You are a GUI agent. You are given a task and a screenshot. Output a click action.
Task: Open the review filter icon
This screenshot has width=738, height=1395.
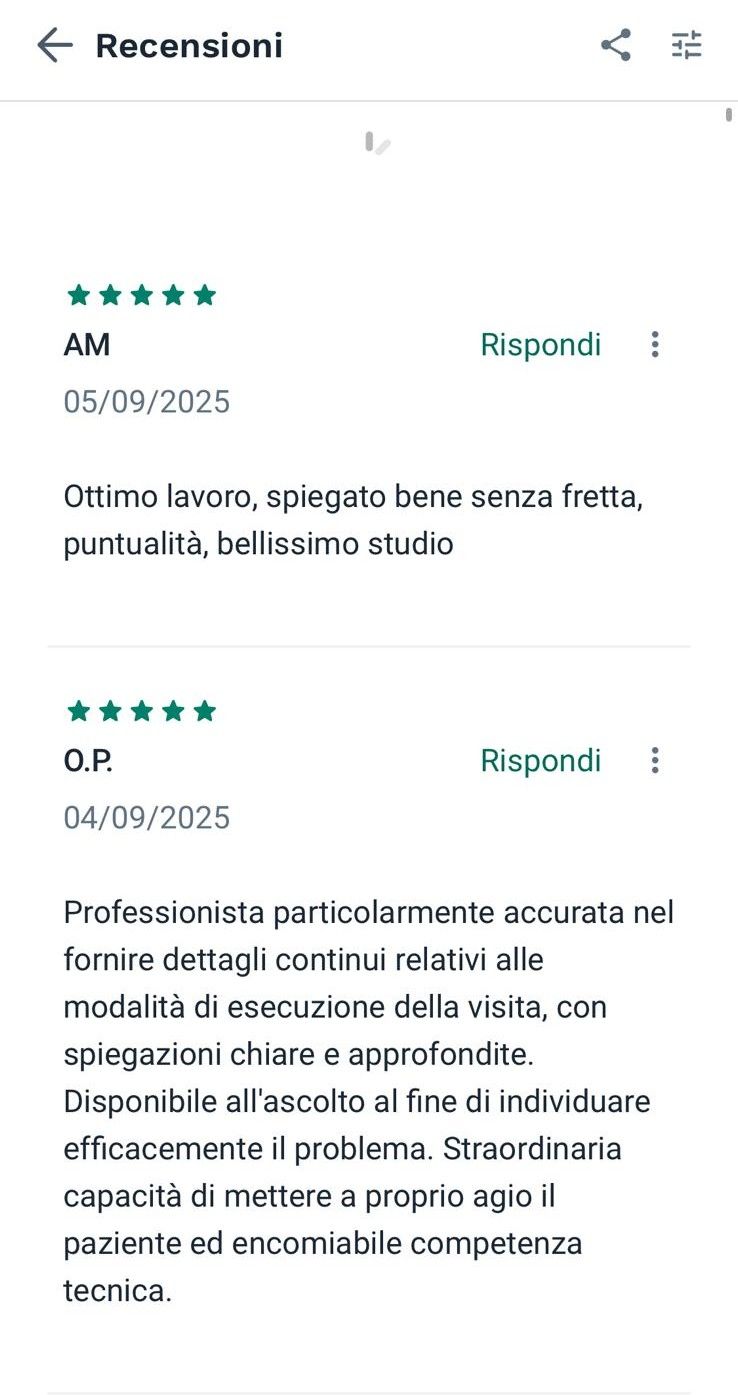688,45
